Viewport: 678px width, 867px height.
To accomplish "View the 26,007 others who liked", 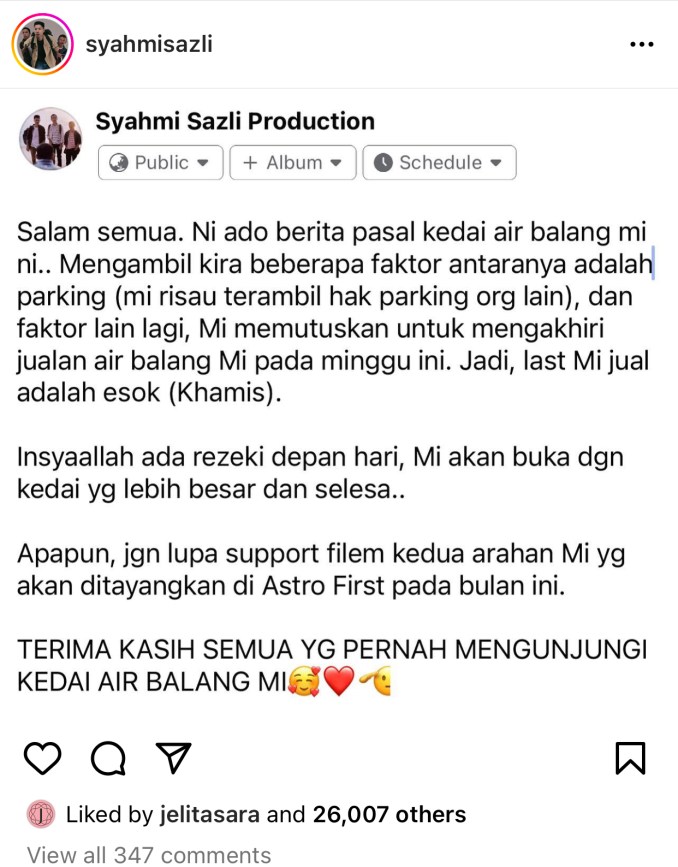I will tap(389, 815).
